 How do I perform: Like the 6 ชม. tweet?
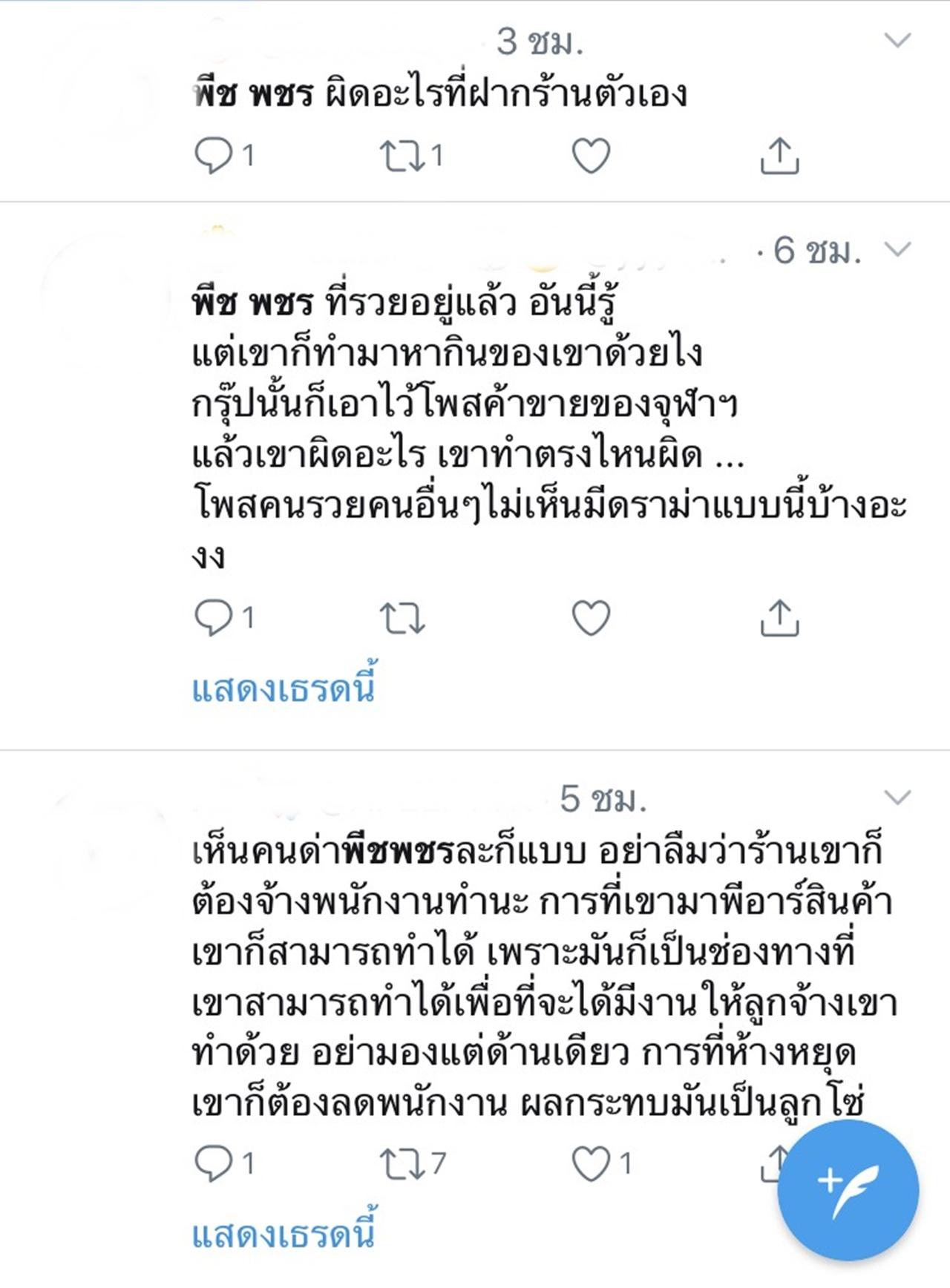[x=591, y=617]
